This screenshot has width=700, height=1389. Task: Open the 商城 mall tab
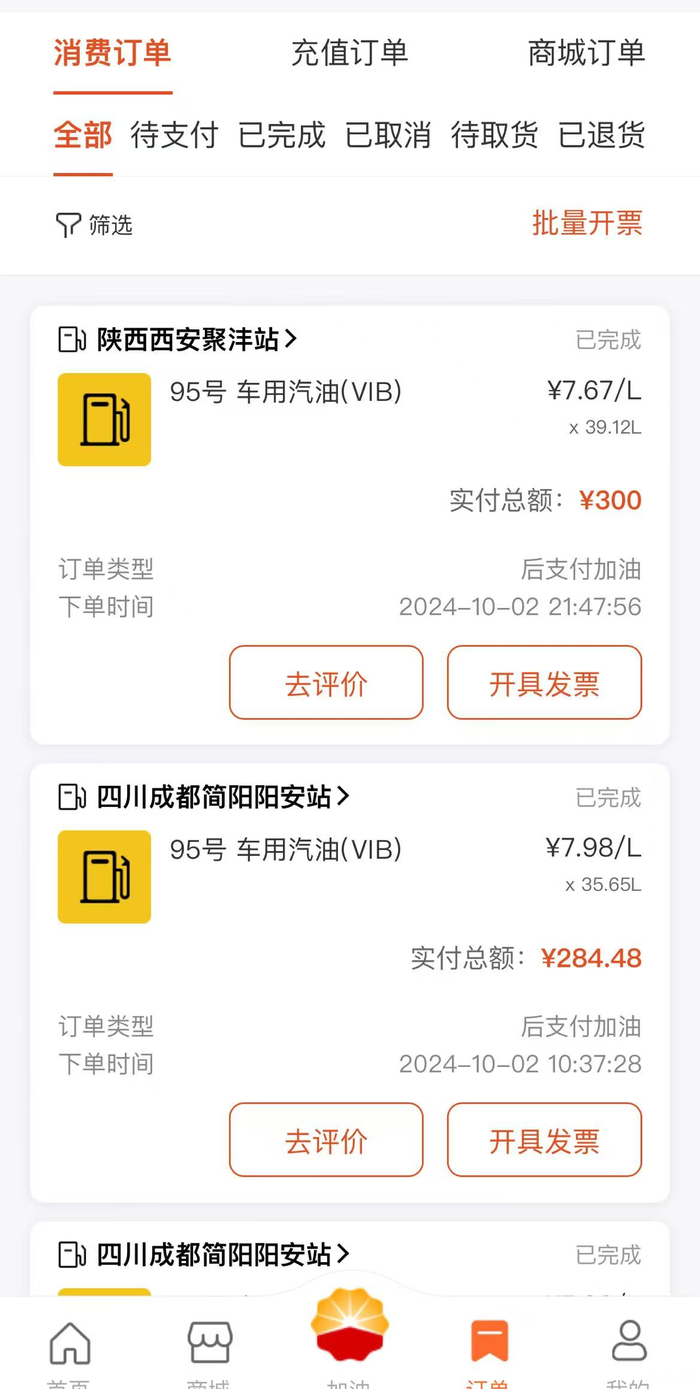pyautogui.click(x=209, y=1350)
